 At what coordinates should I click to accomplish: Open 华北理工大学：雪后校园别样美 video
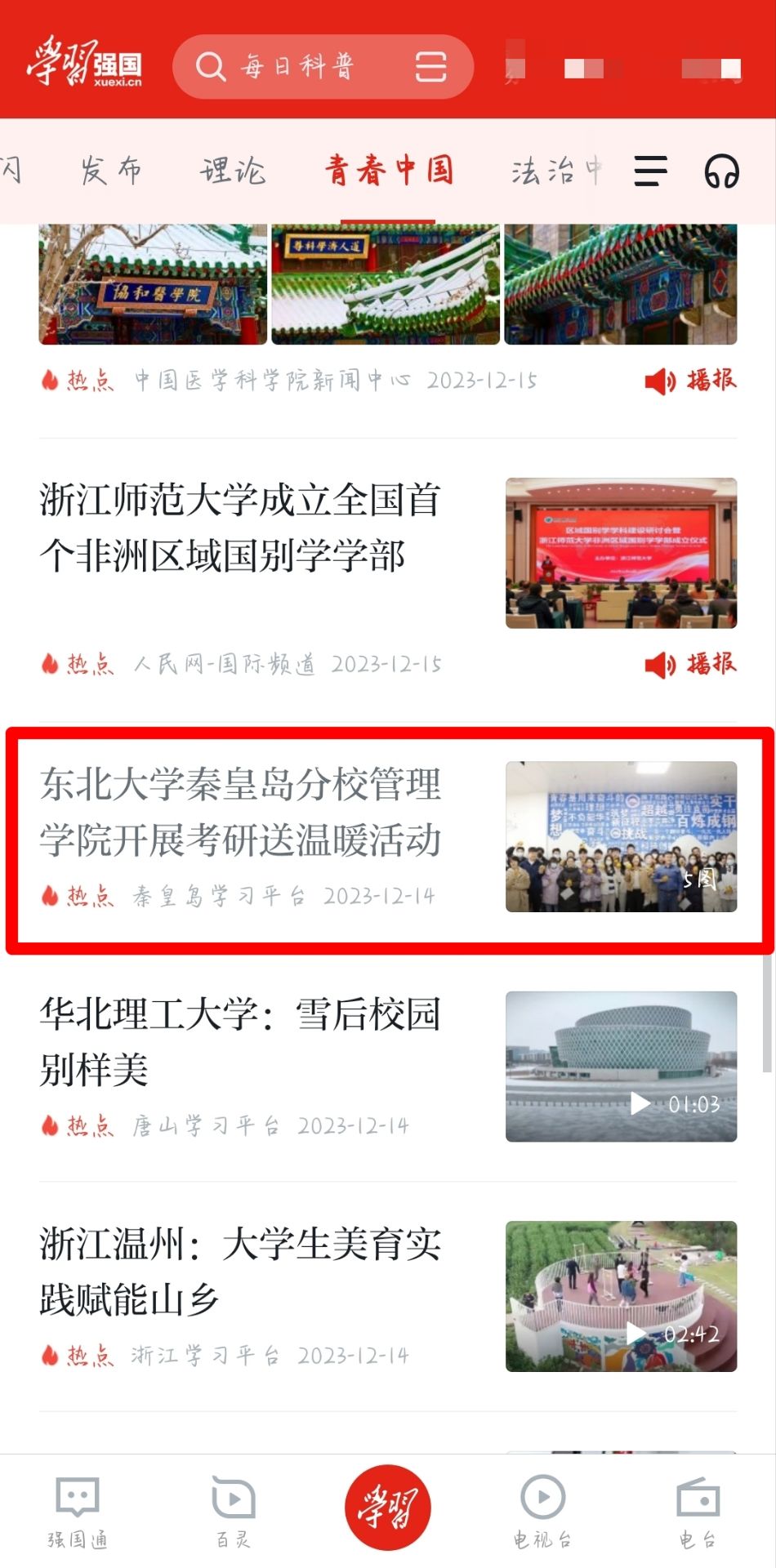pyautogui.click(x=241, y=1041)
